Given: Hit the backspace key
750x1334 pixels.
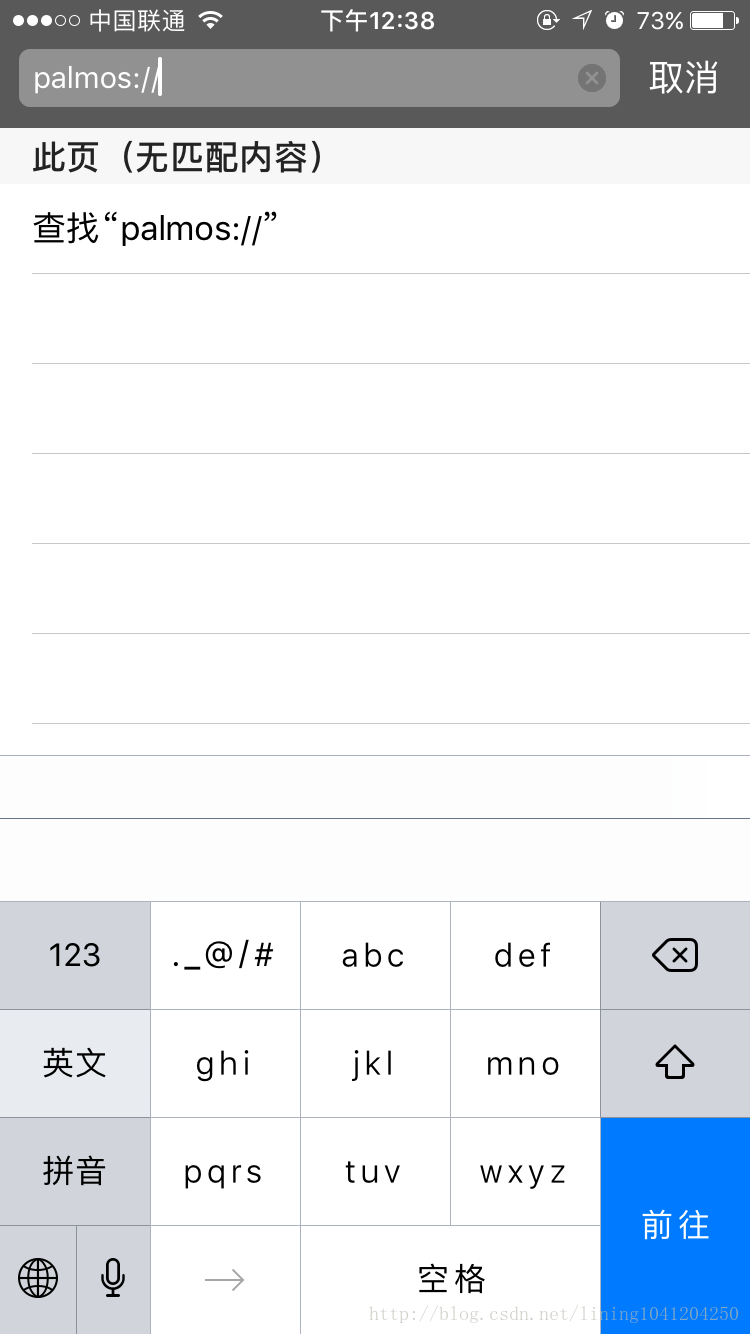Looking at the screenshot, I should 676,955.
